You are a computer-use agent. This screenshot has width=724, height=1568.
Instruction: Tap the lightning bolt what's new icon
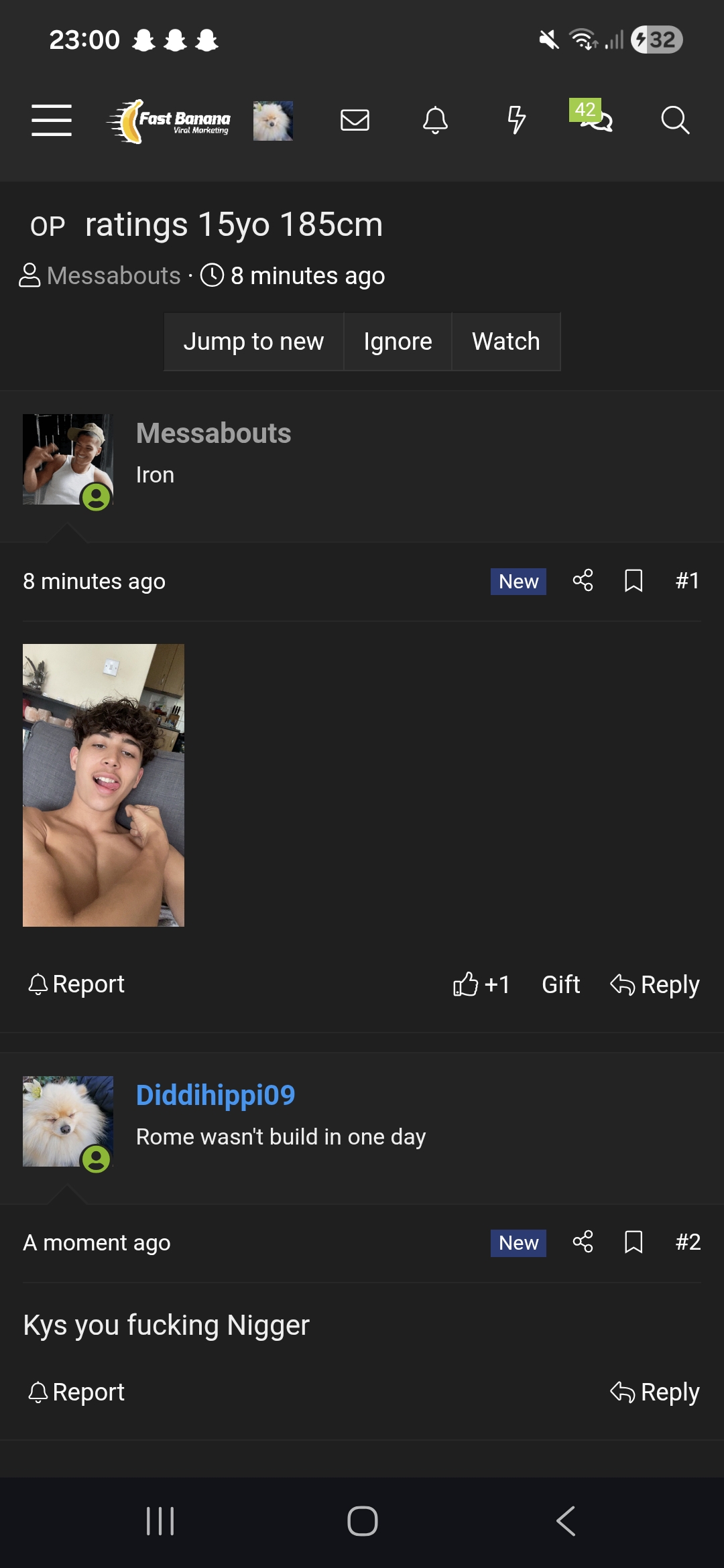(516, 121)
